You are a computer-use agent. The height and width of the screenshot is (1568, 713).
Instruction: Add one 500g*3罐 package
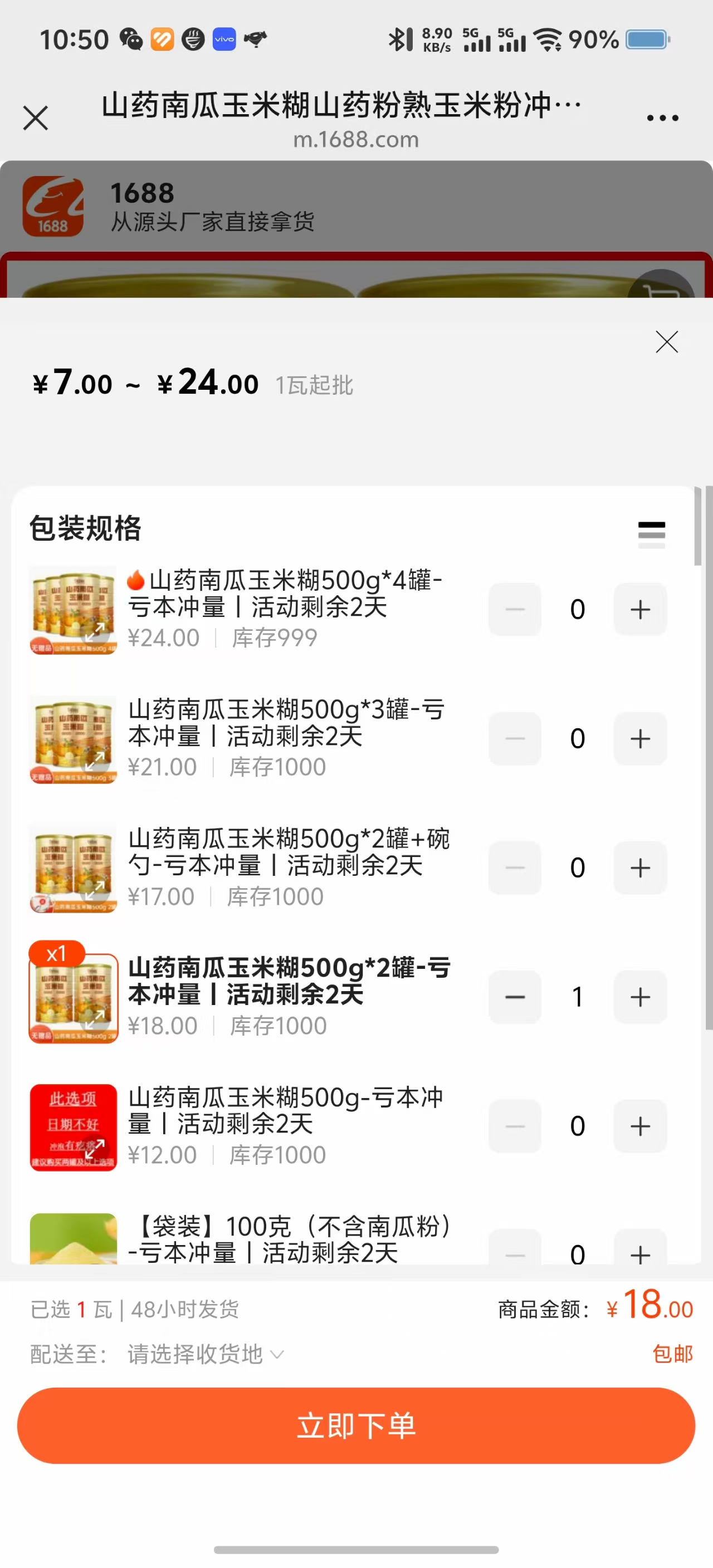[640, 738]
